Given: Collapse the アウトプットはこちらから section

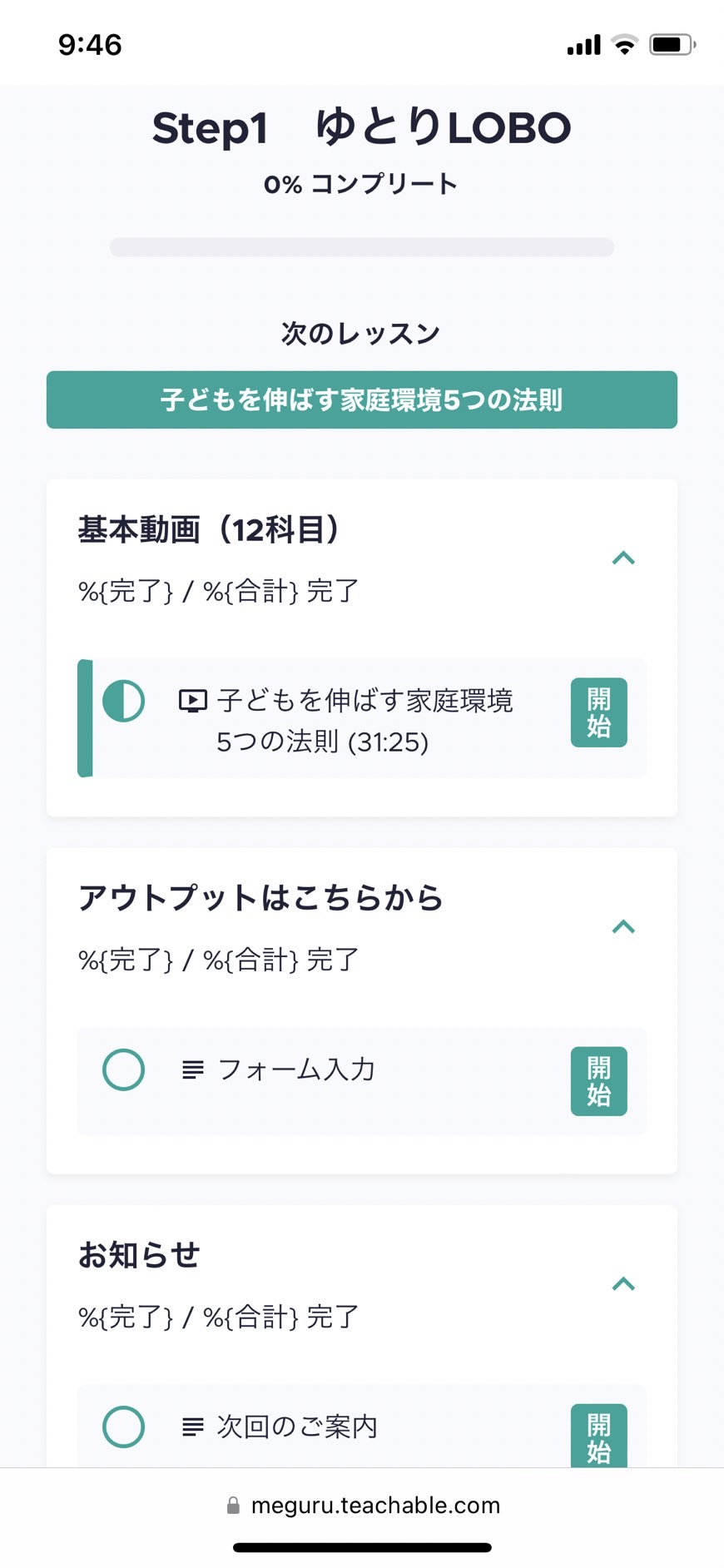Looking at the screenshot, I should coord(623,927).
